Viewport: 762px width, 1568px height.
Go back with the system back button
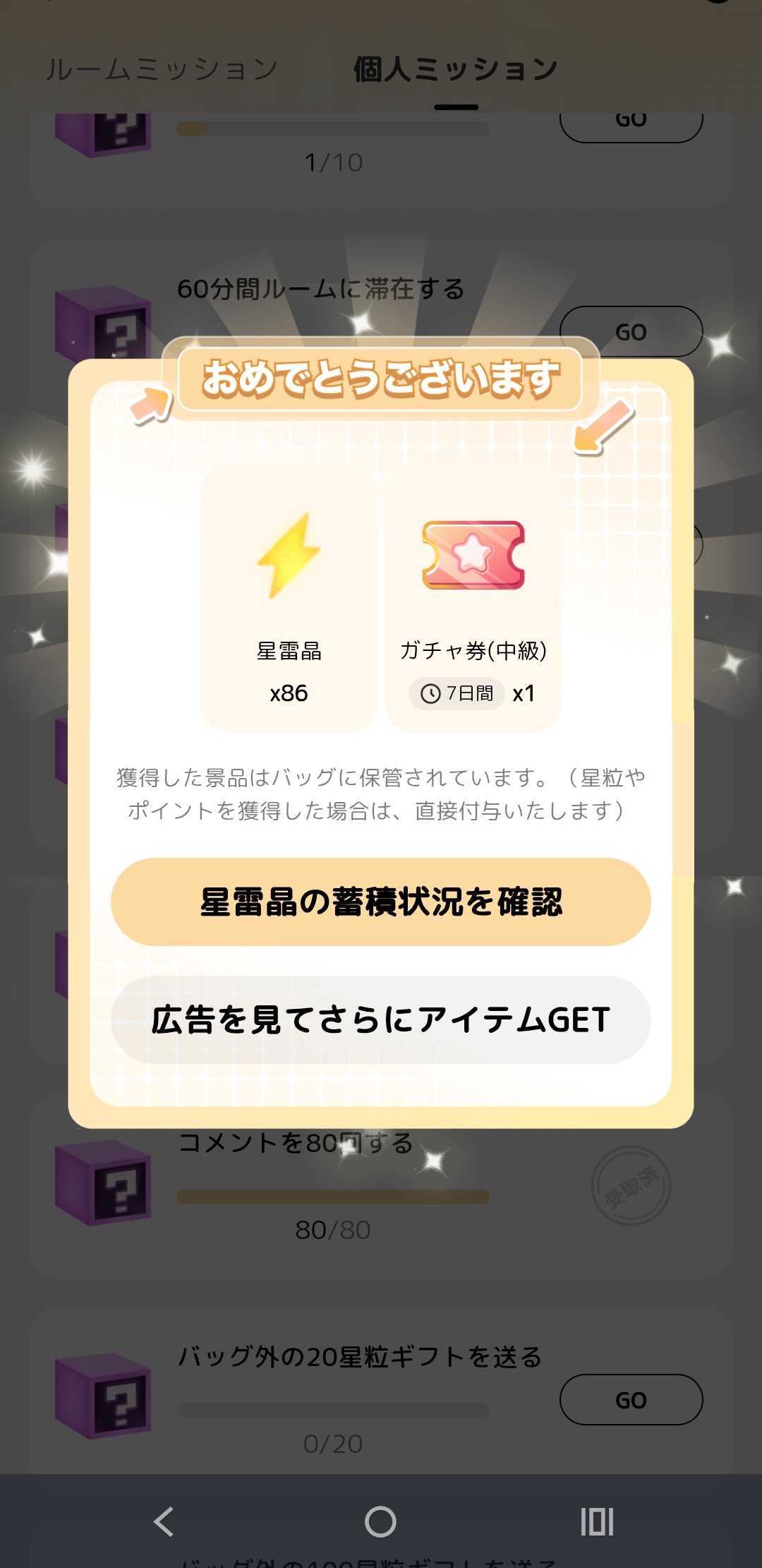[164, 1521]
